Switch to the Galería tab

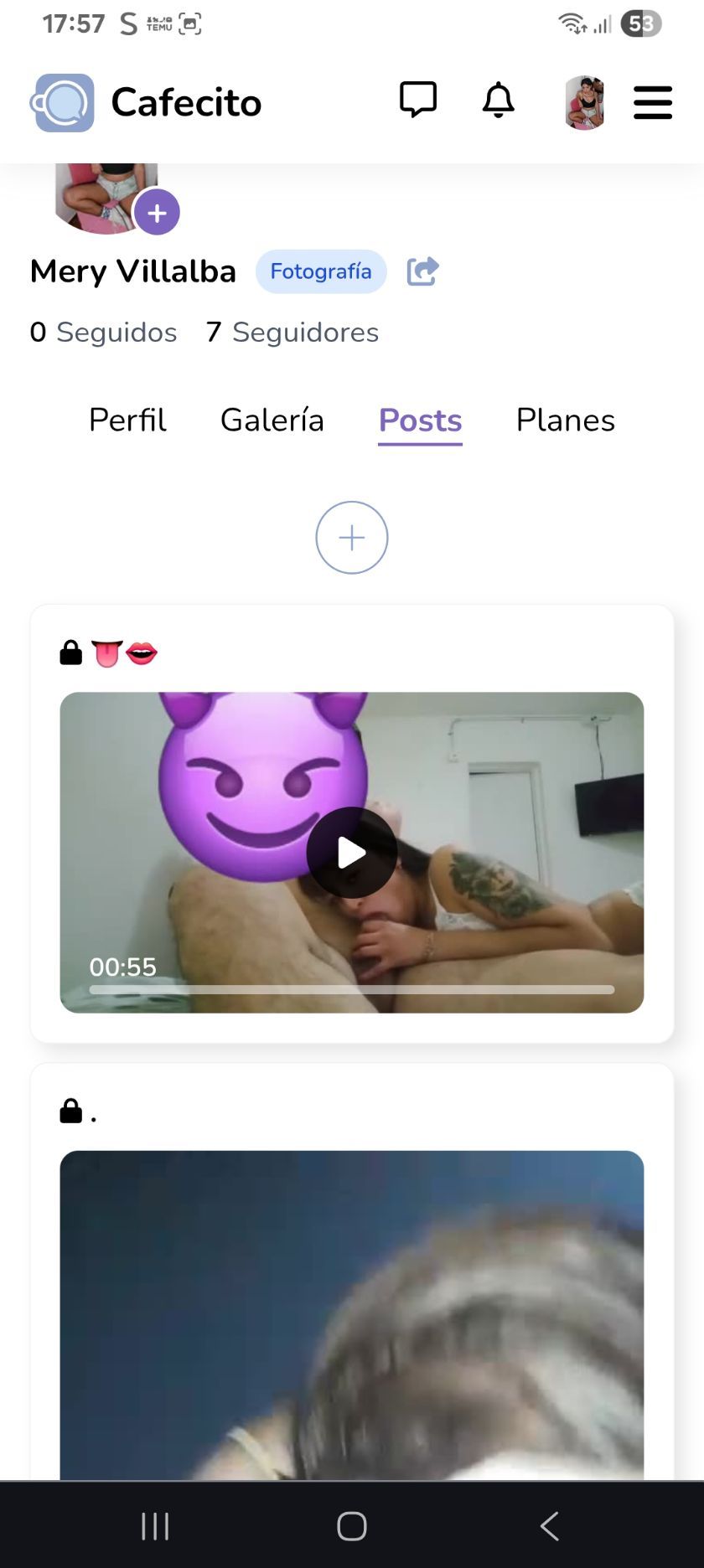[272, 420]
